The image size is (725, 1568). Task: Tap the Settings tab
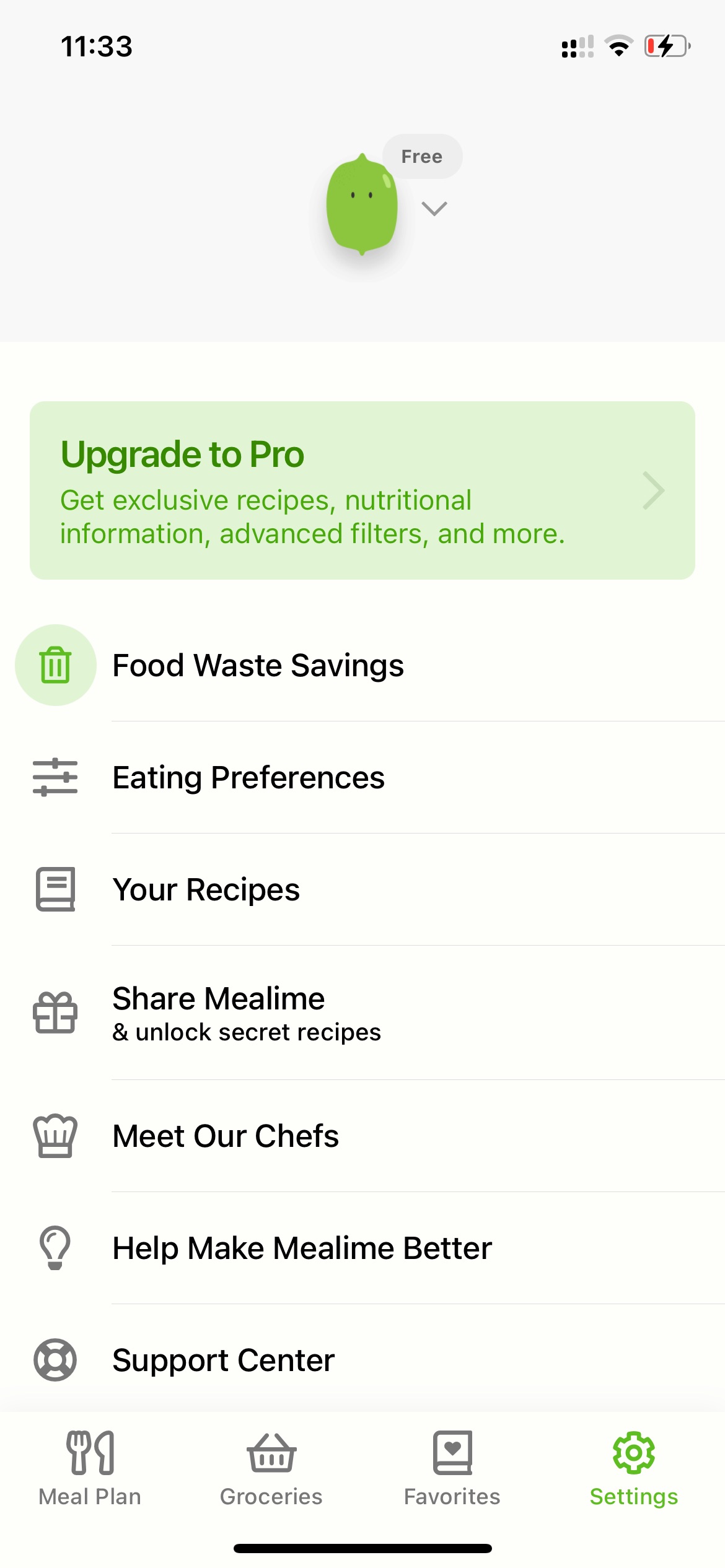tap(634, 1468)
